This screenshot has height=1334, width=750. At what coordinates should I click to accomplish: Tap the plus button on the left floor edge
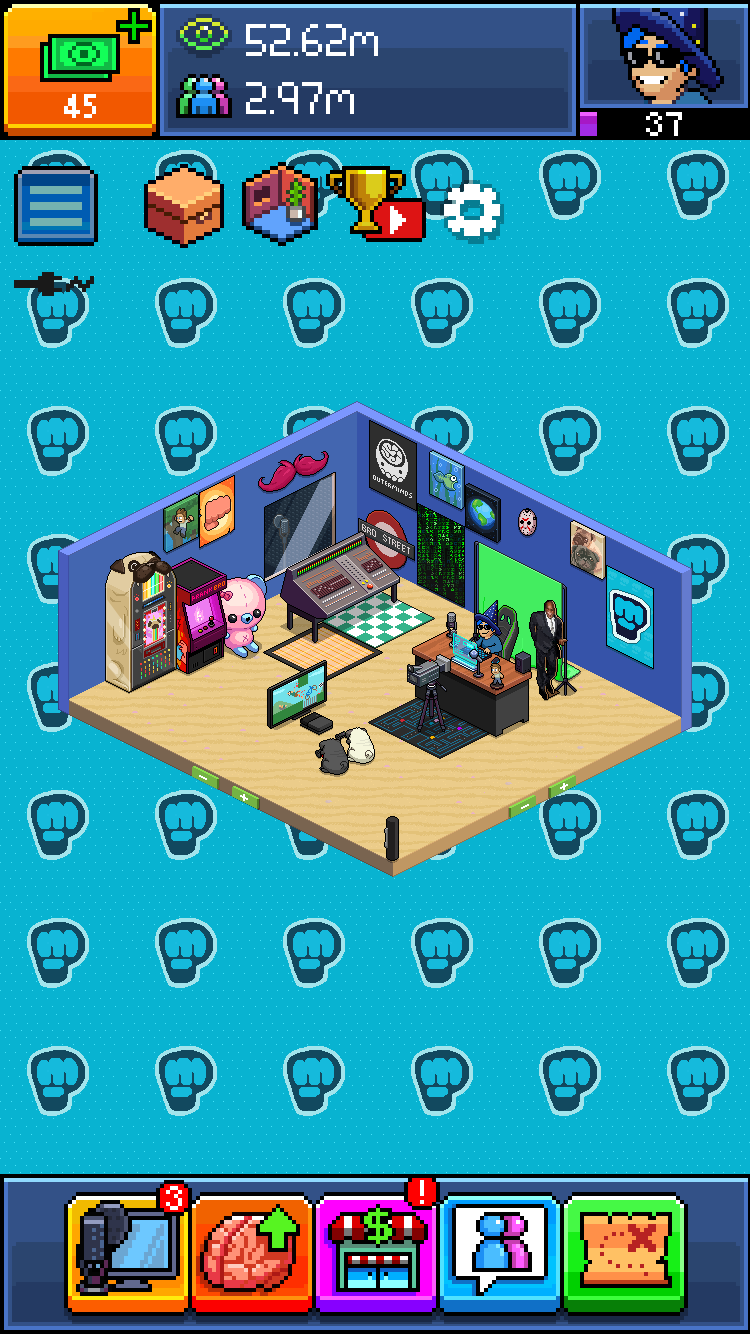pyautogui.click(x=244, y=795)
